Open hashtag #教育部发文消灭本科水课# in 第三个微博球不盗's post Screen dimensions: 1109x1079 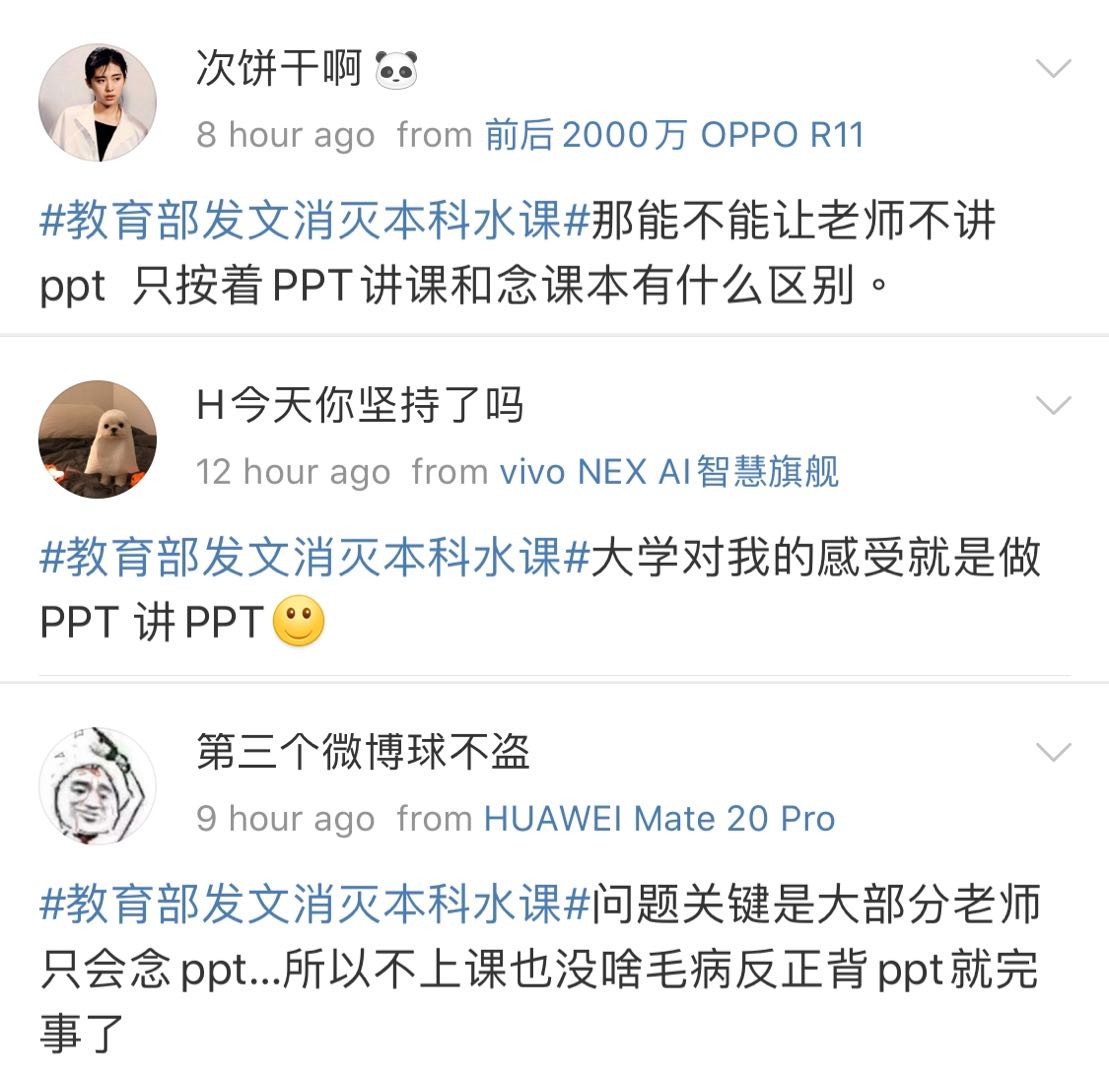(x=313, y=905)
